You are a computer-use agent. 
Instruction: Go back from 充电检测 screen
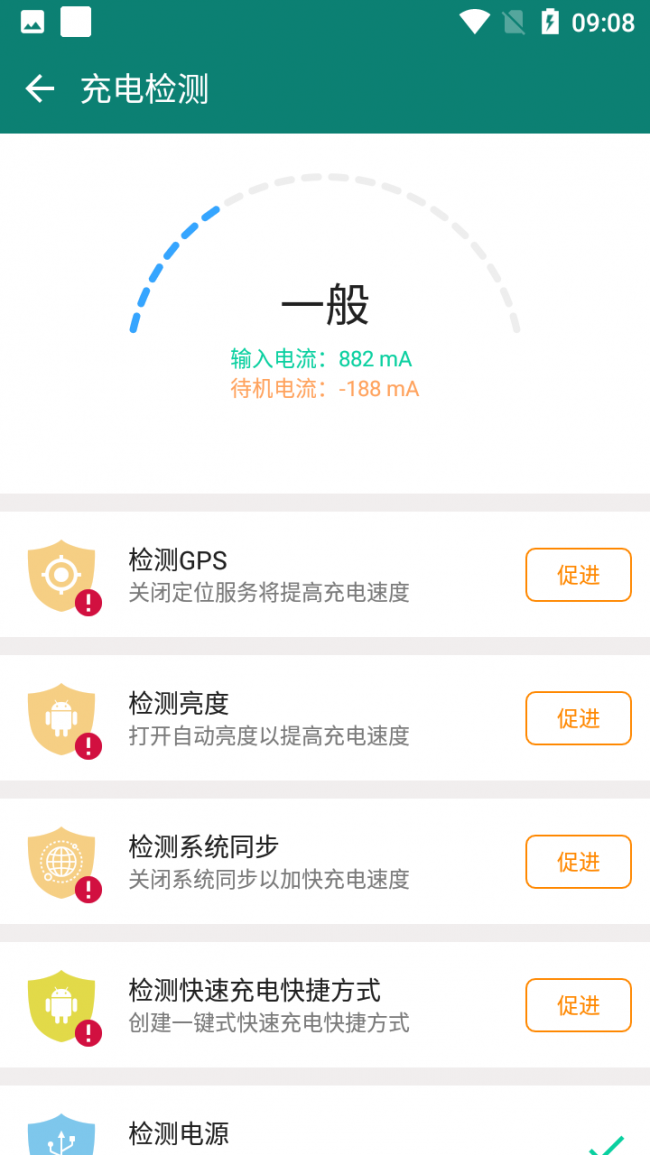pos(40,89)
